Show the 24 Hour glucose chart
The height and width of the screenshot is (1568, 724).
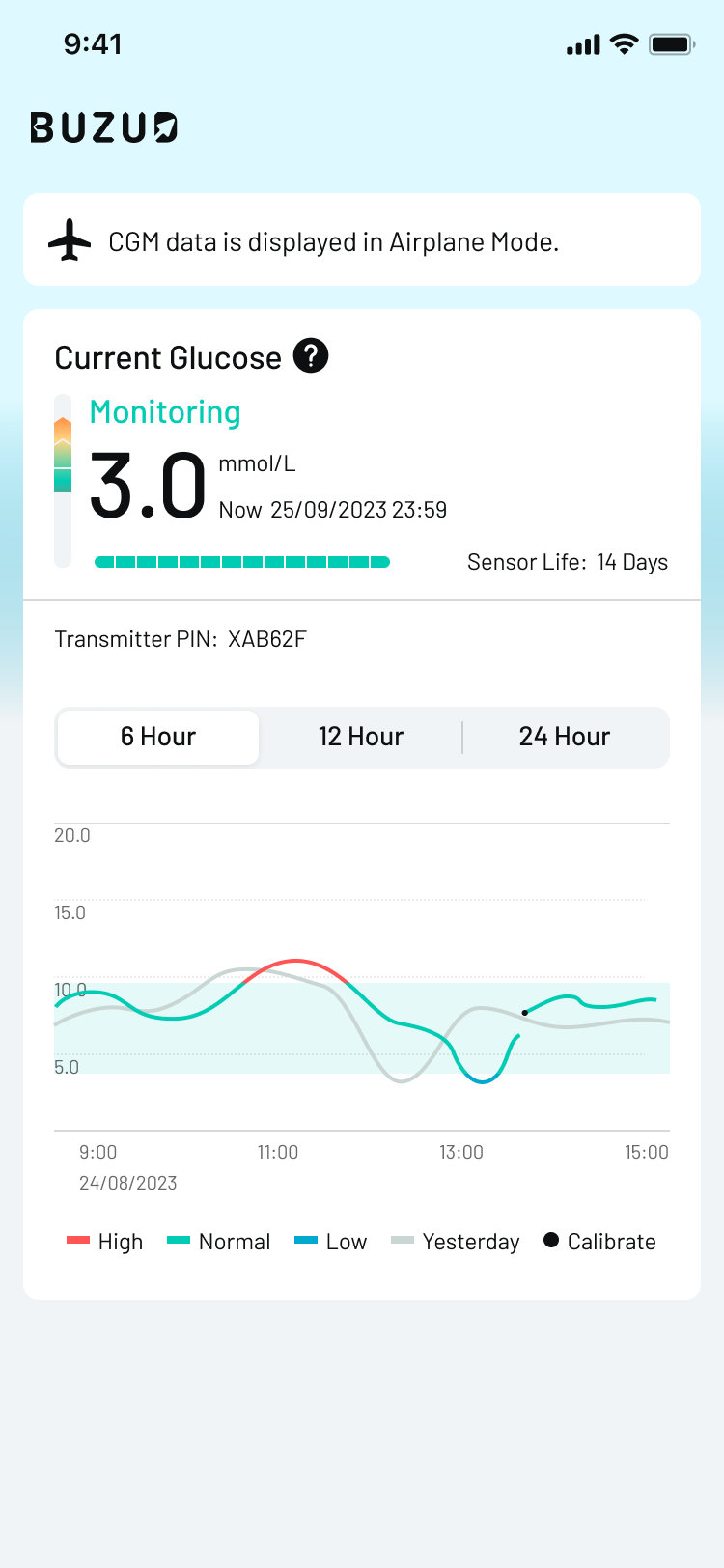pos(565,737)
